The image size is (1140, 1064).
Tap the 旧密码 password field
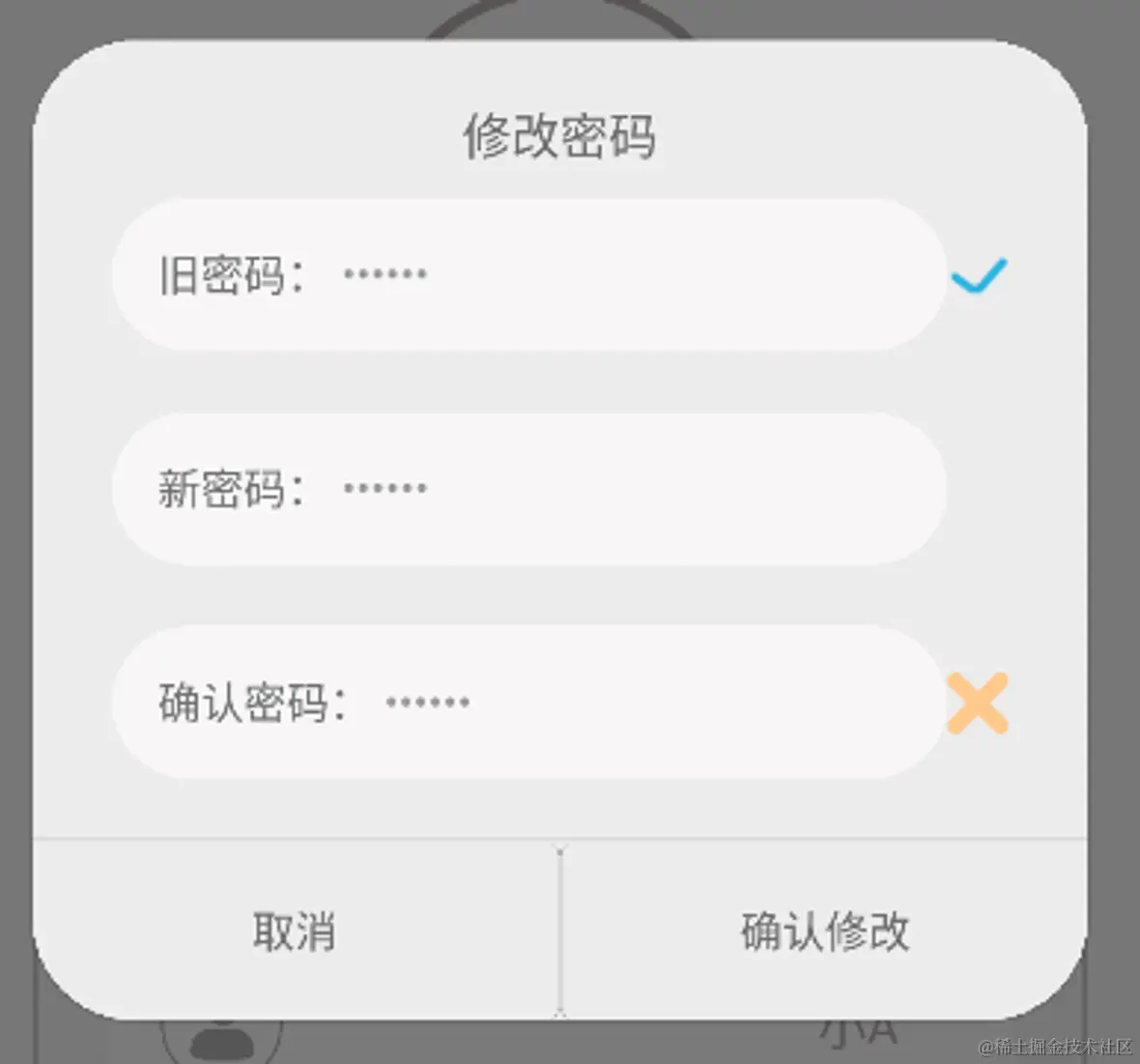[x=580, y=275]
